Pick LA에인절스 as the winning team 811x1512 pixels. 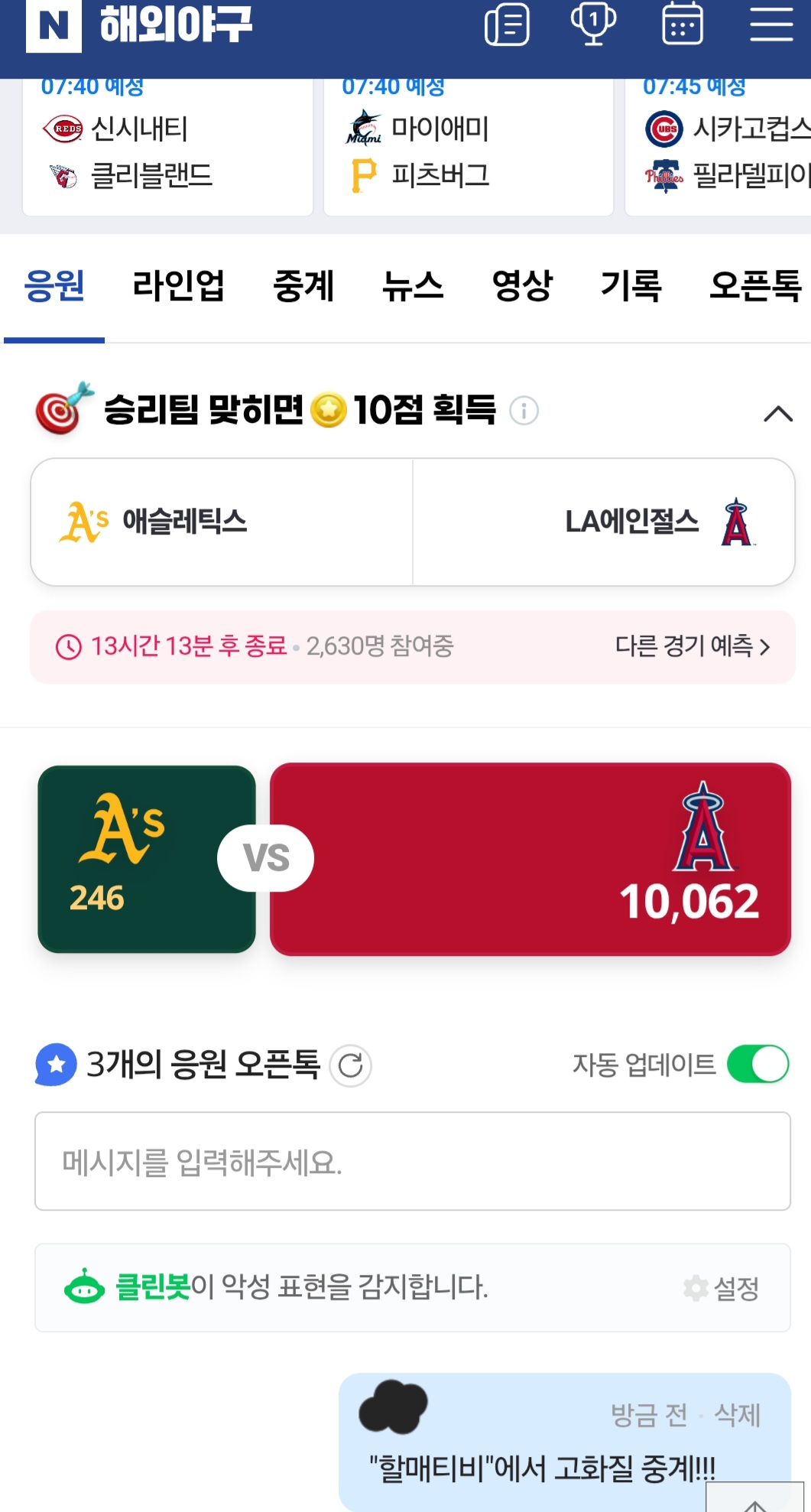coord(604,522)
